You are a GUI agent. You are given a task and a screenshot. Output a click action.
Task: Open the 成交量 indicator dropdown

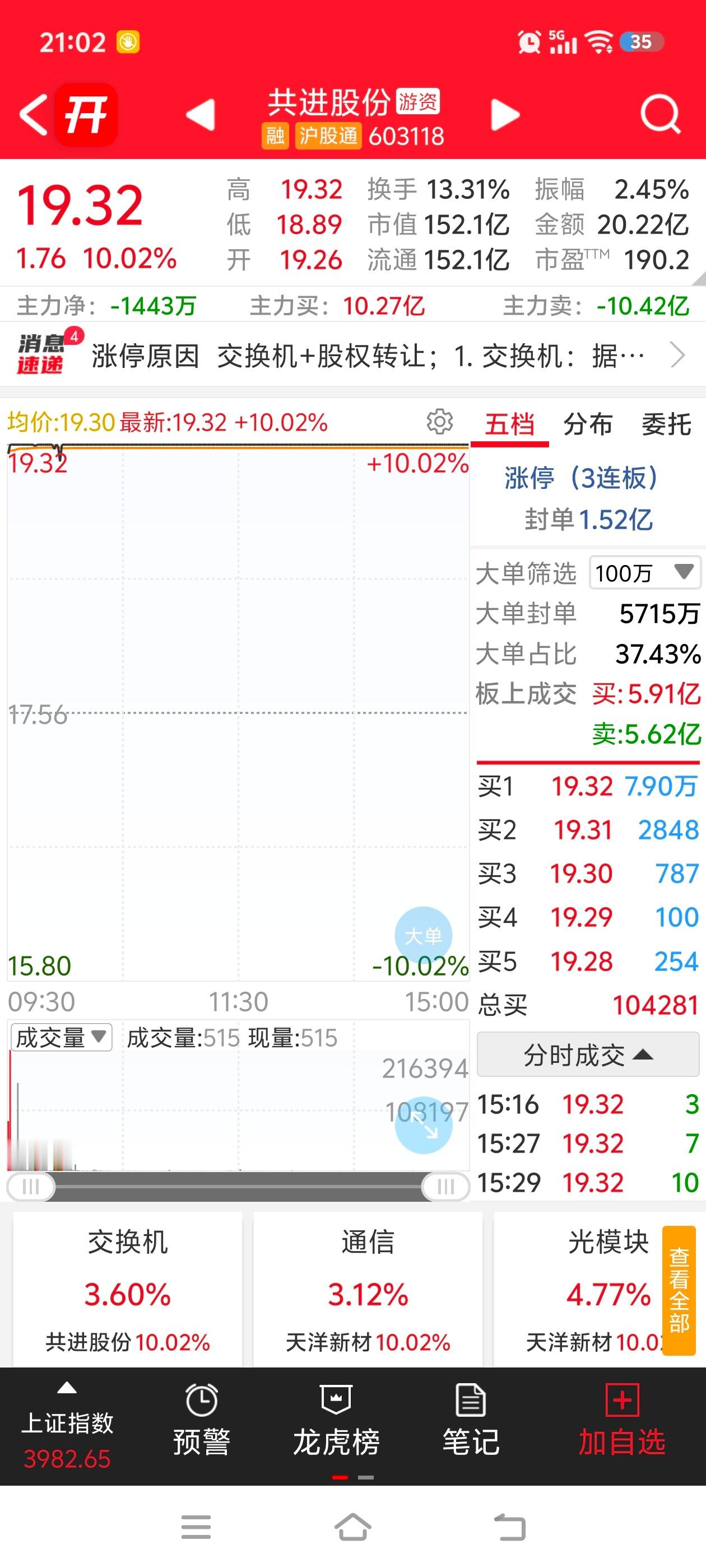62,1037
